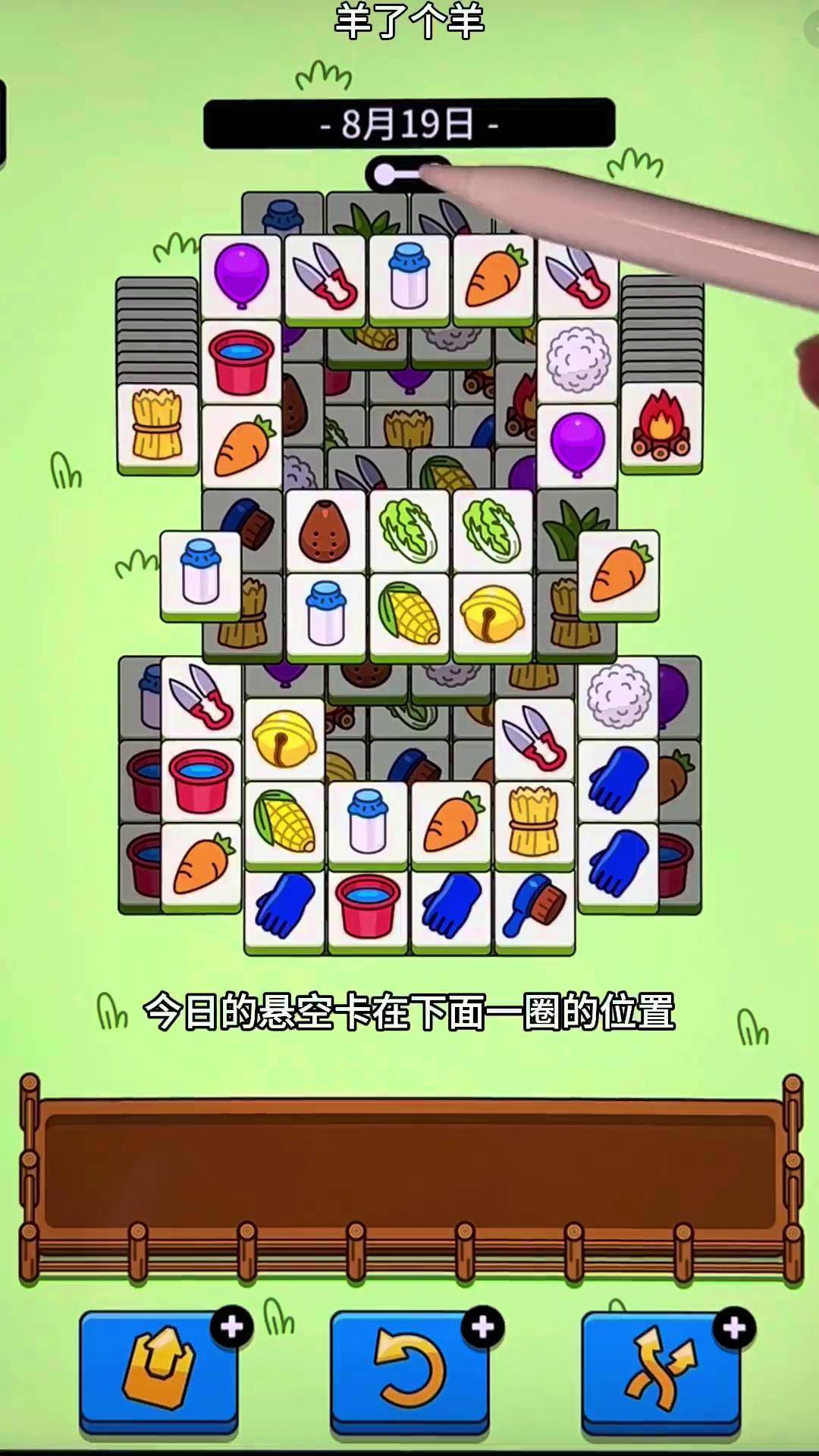The height and width of the screenshot is (1456, 819).
Task: Select the balloon tile beside the scissors
Action: [x=242, y=276]
